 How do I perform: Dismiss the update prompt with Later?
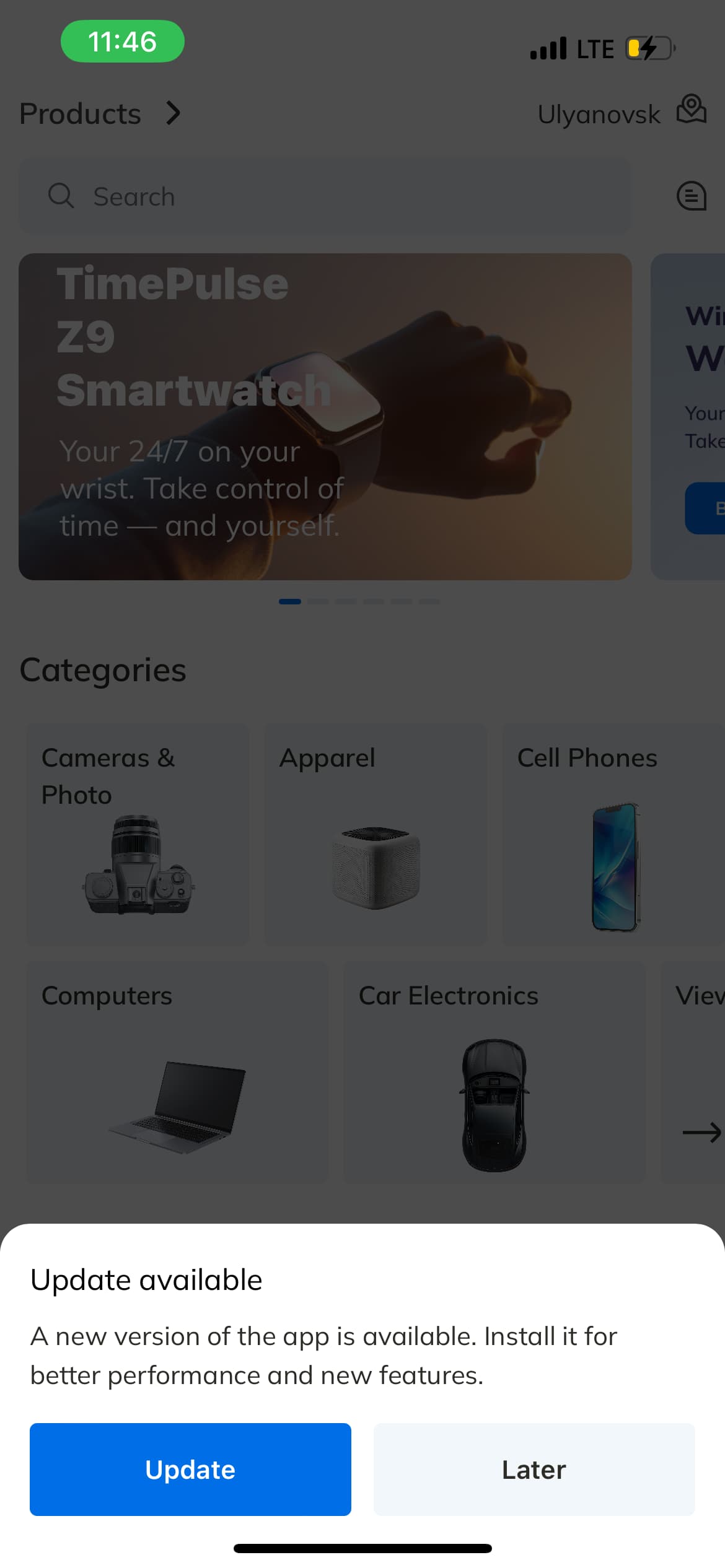tap(534, 1469)
